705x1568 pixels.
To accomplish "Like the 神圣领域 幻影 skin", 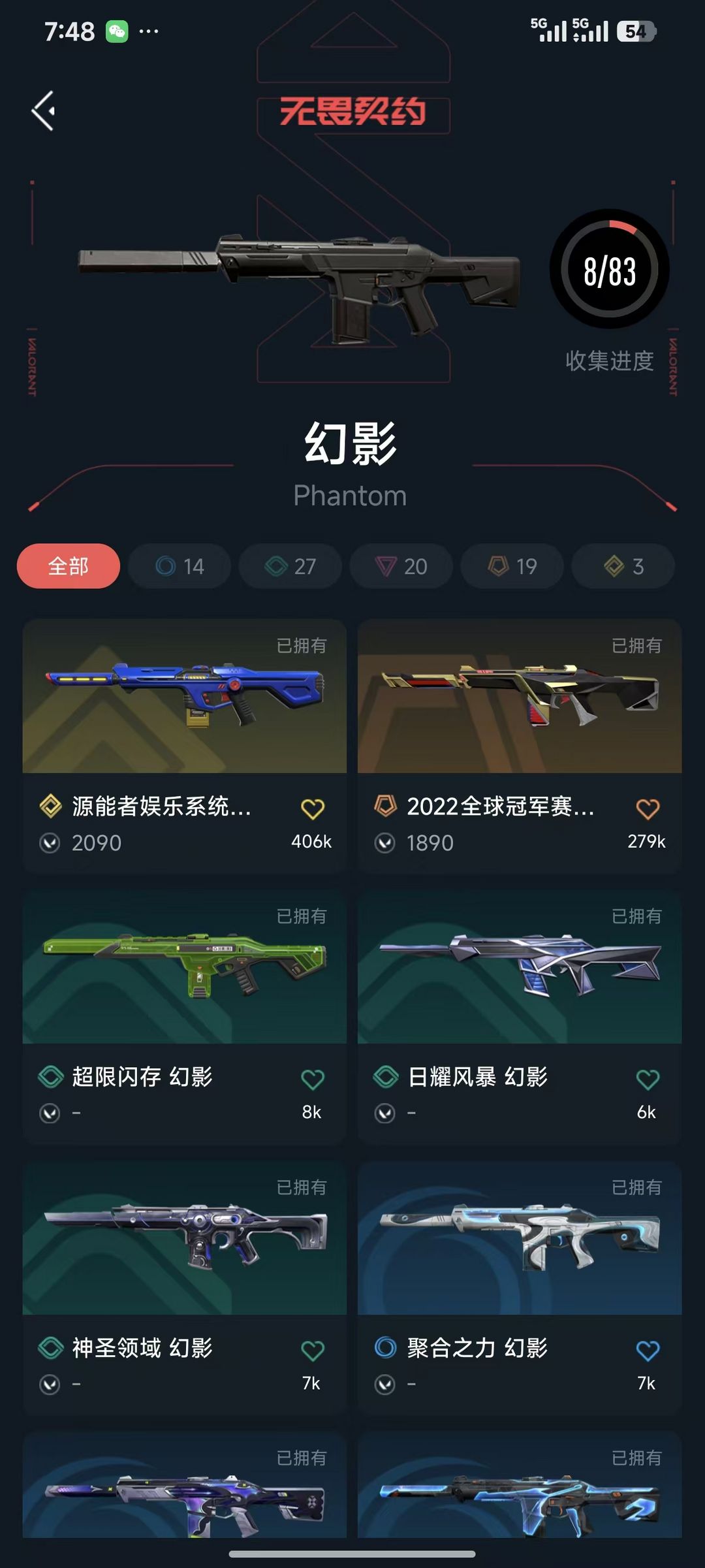I will [313, 1351].
